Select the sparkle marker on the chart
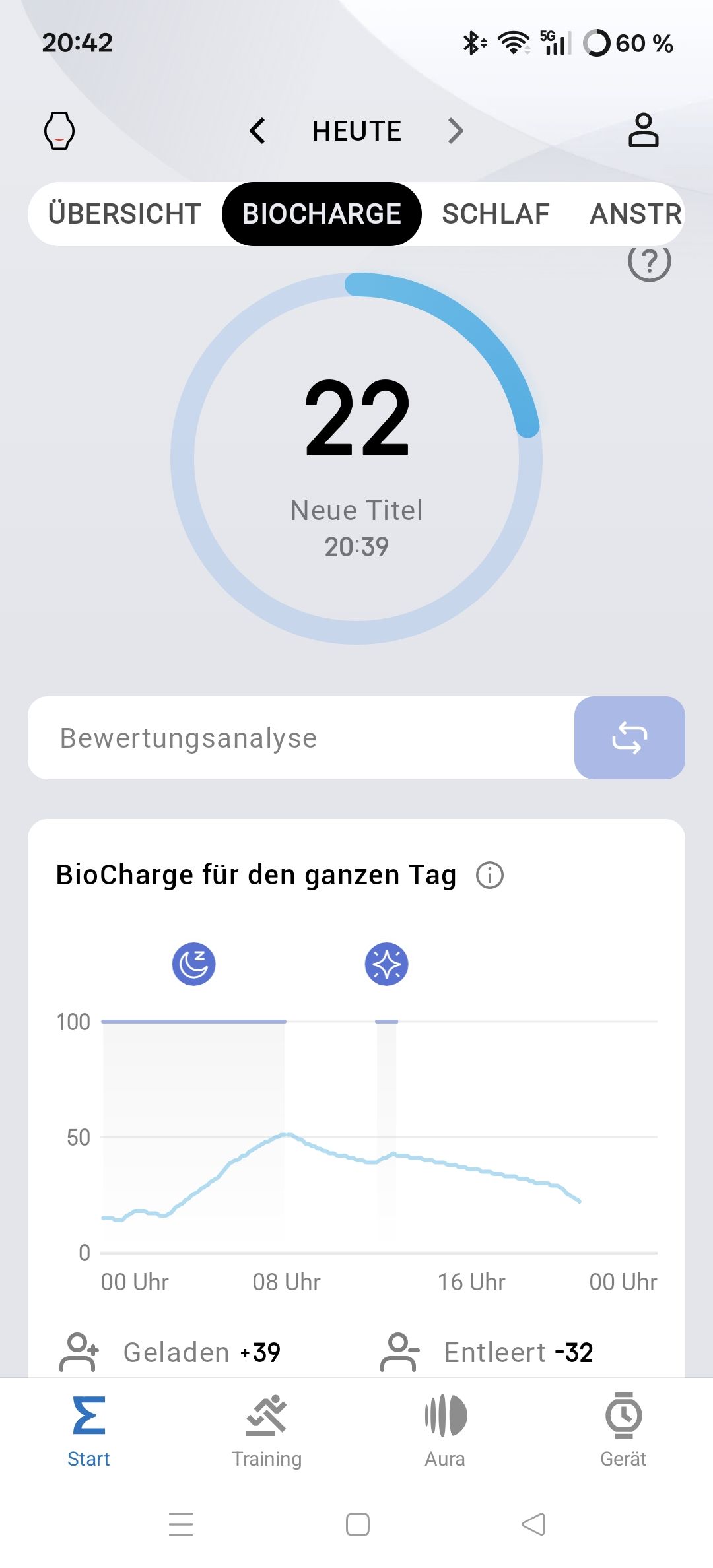Image resolution: width=713 pixels, height=1568 pixels. pyautogui.click(x=387, y=964)
